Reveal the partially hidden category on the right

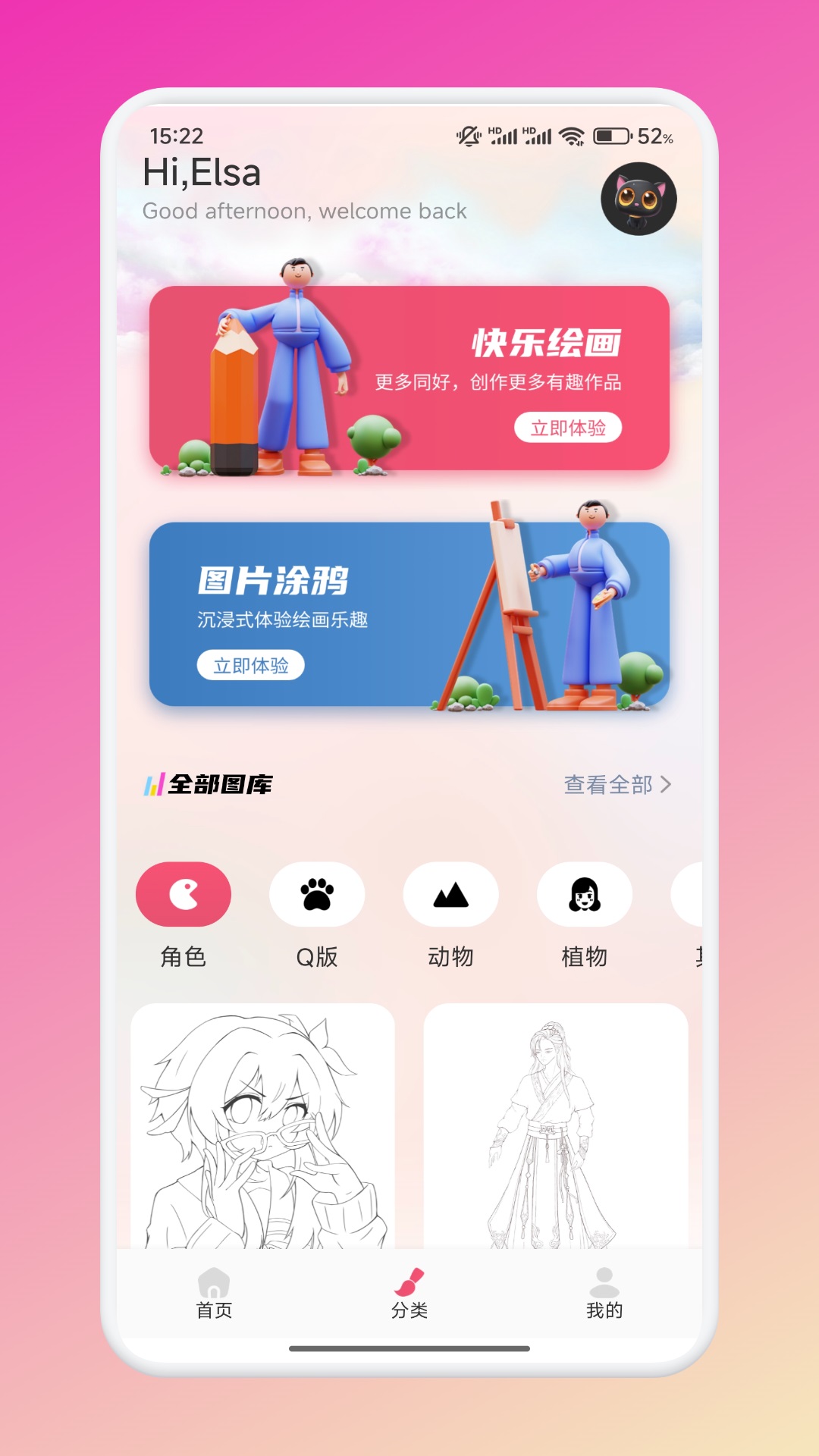[698, 895]
